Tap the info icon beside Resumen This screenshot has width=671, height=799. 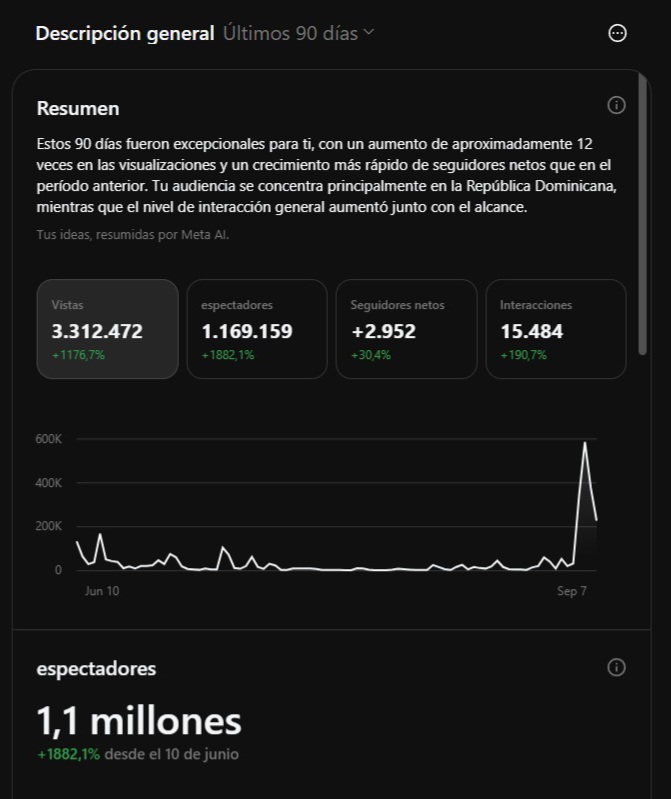[616, 105]
